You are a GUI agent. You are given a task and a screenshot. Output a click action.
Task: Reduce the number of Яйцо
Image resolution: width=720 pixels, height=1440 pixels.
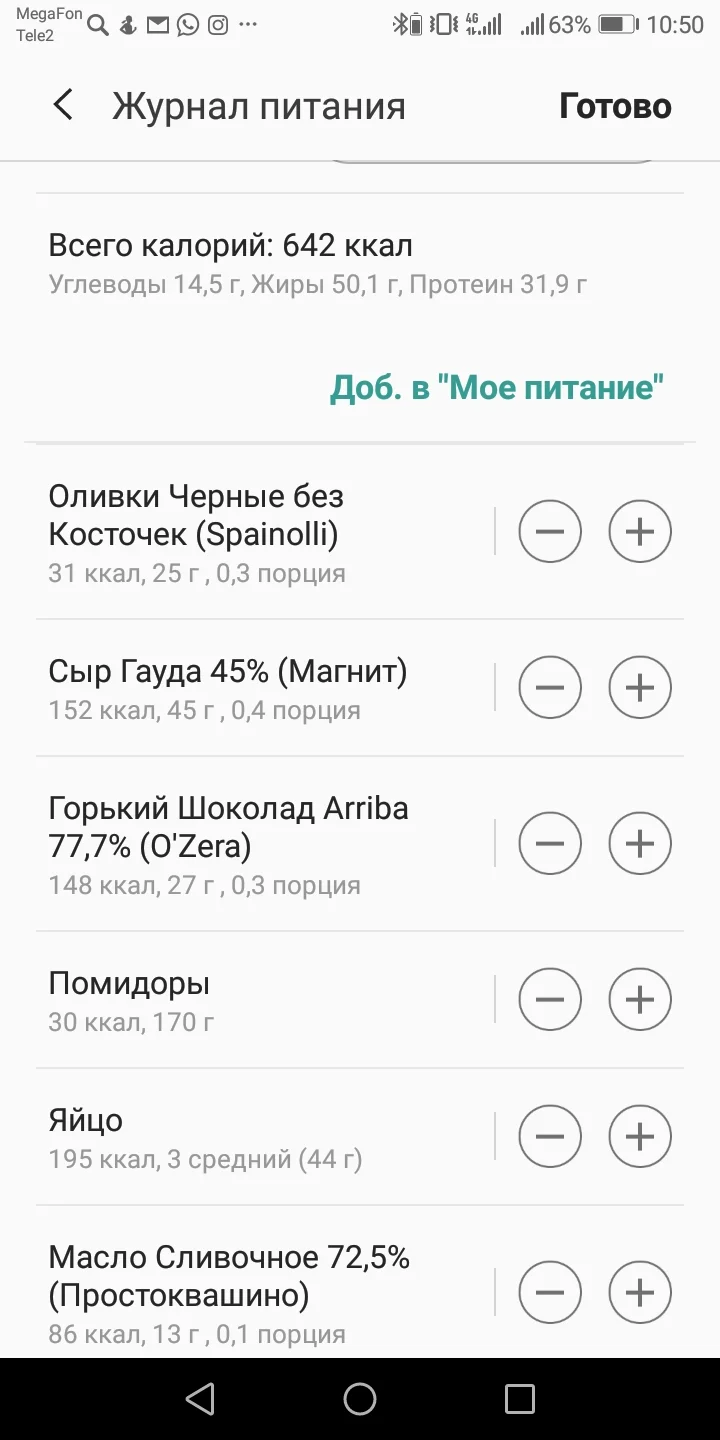tap(550, 1137)
